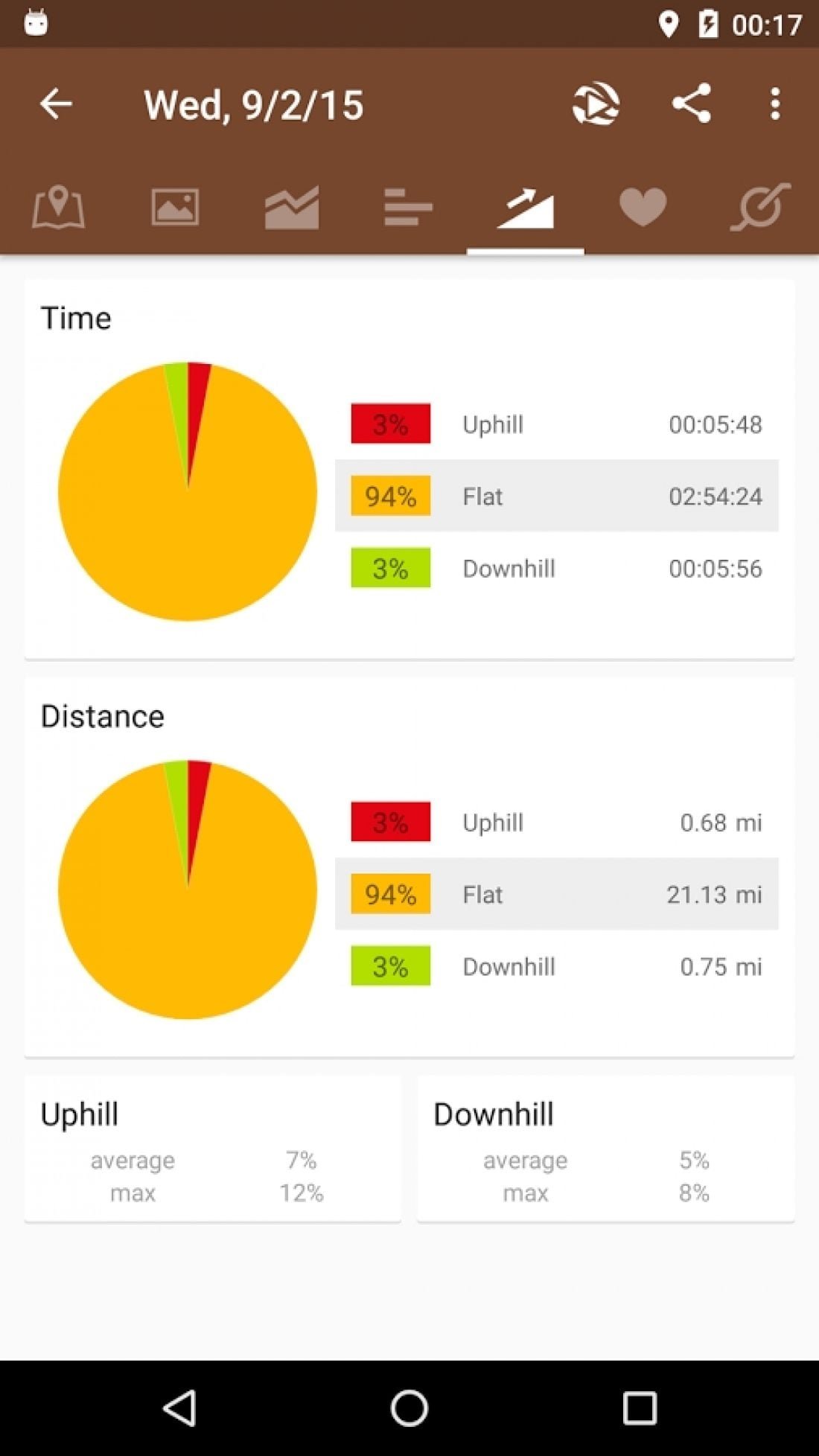Screen dimensions: 819x1456
Task: Select the Flat row under Time
Action: (557, 496)
